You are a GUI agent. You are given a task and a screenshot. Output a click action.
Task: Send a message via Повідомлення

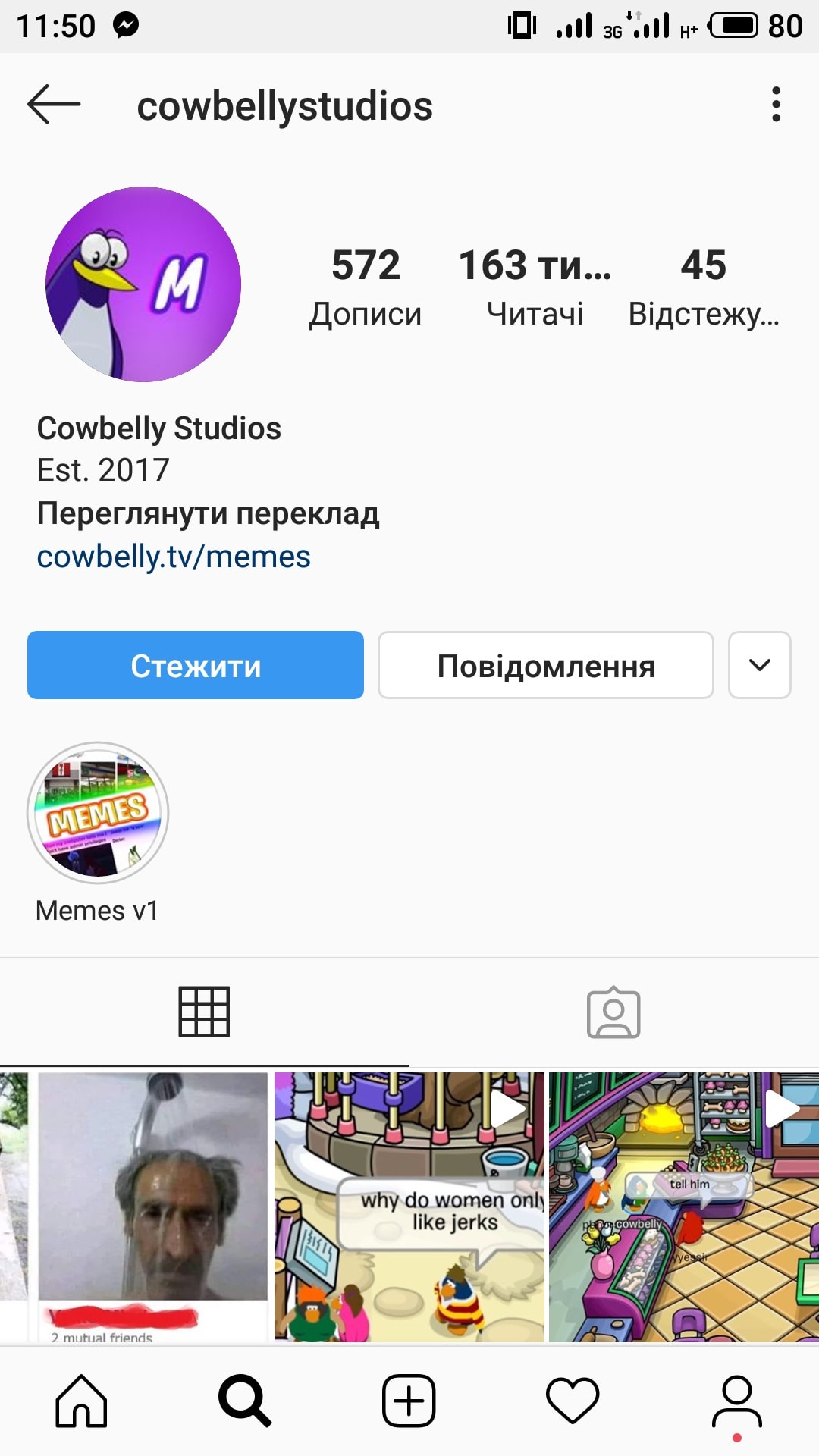[x=545, y=665]
